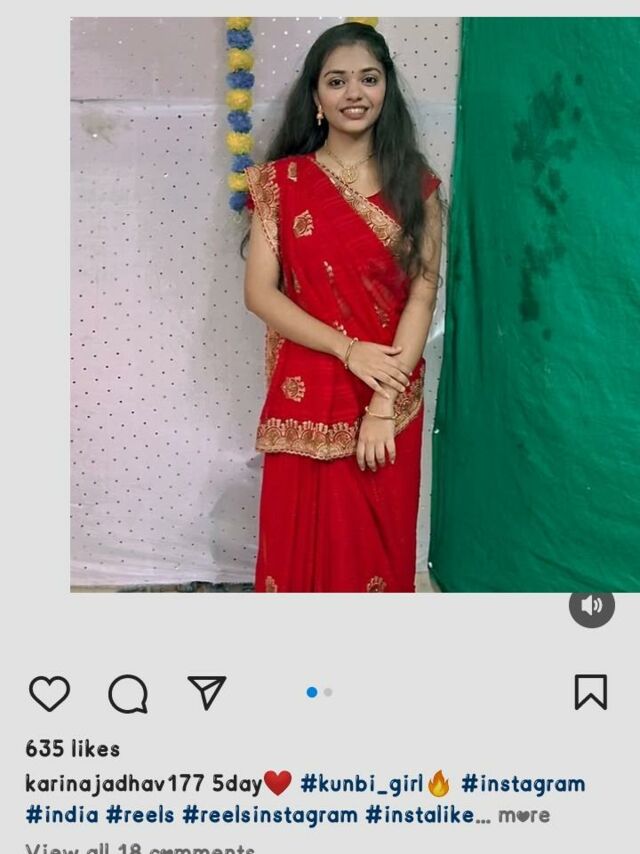This screenshot has height=854, width=640.
Task: Open the #instagram hashtag
Action: tap(522, 783)
